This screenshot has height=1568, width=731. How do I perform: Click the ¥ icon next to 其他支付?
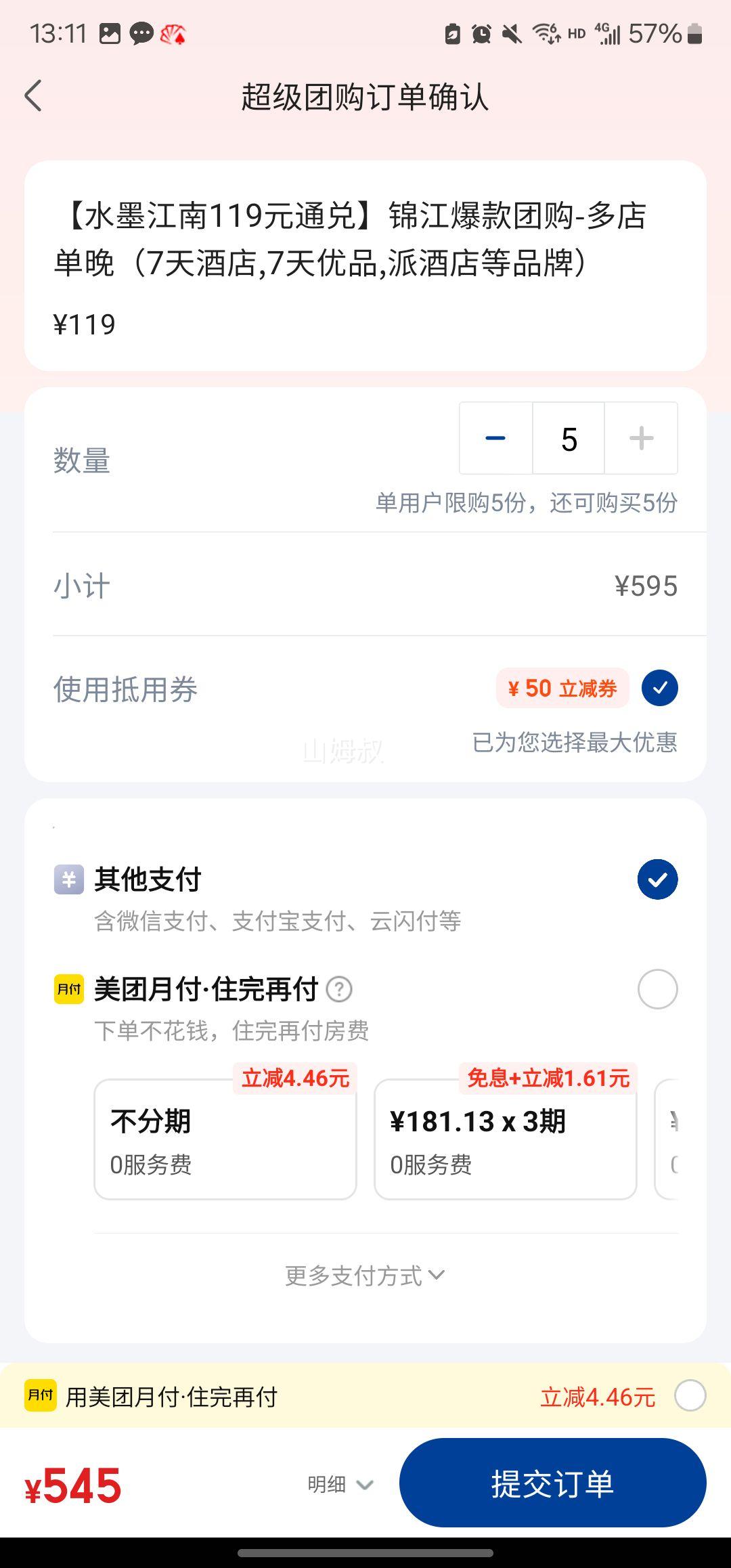(68, 879)
